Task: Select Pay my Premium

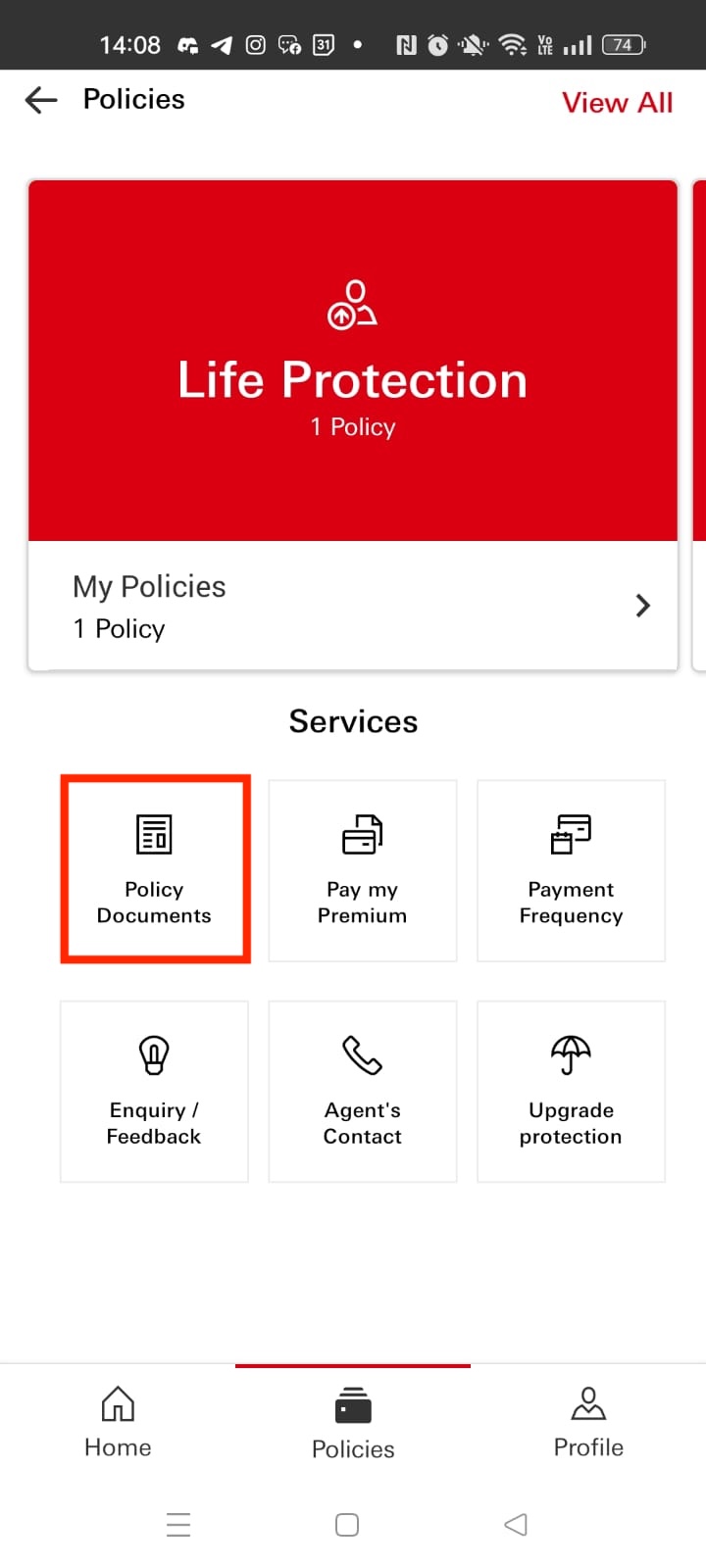Action: click(362, 869)
